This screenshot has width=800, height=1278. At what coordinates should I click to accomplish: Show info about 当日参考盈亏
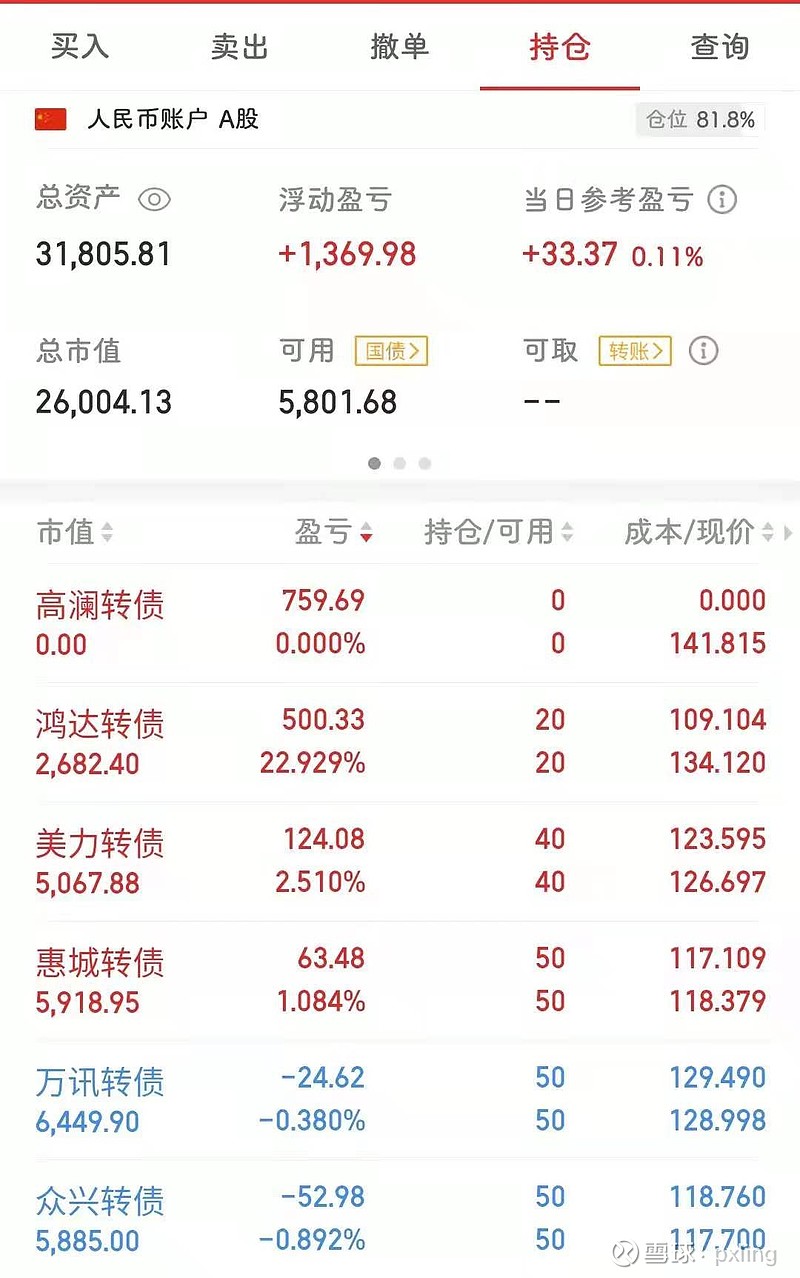[x=722, y=200]
